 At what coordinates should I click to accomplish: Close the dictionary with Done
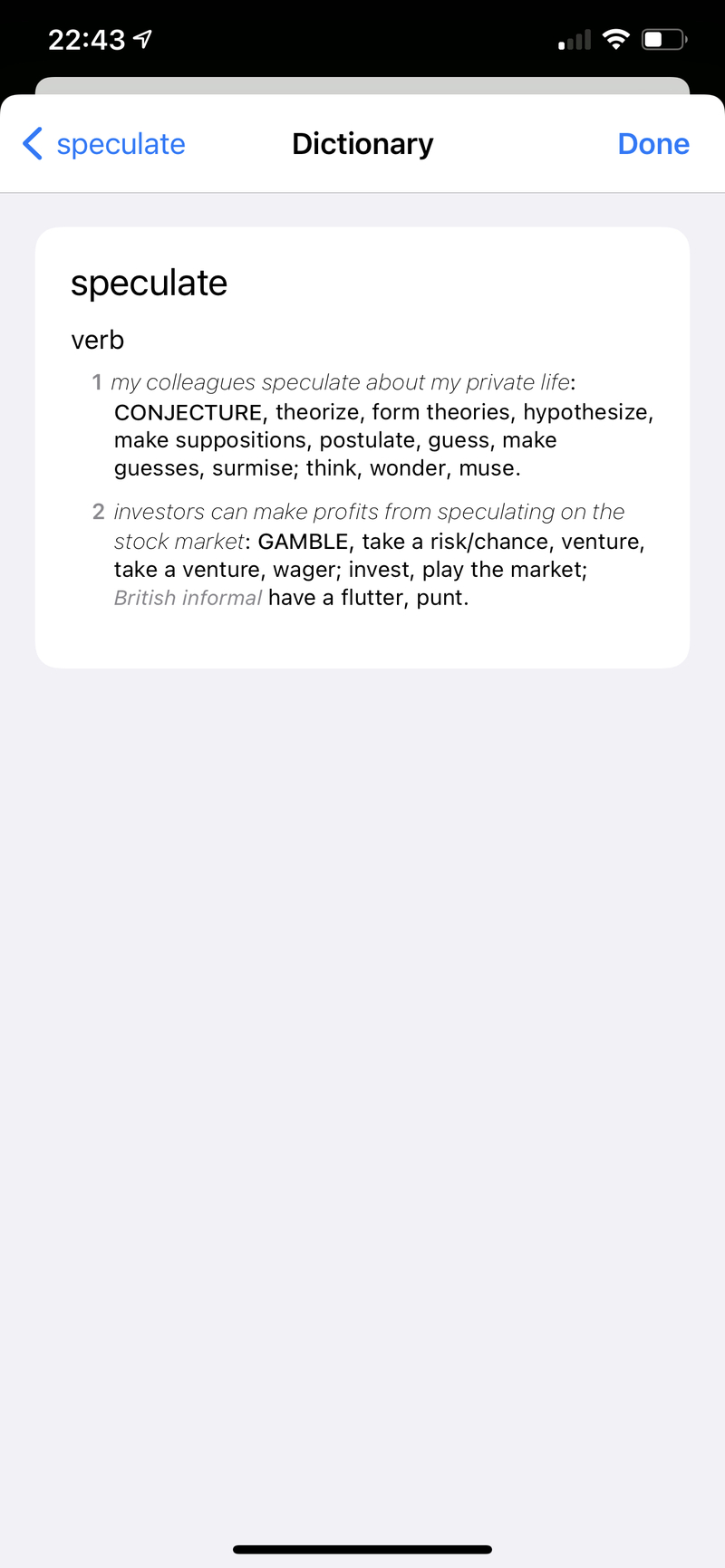click(x=652, y=144)
